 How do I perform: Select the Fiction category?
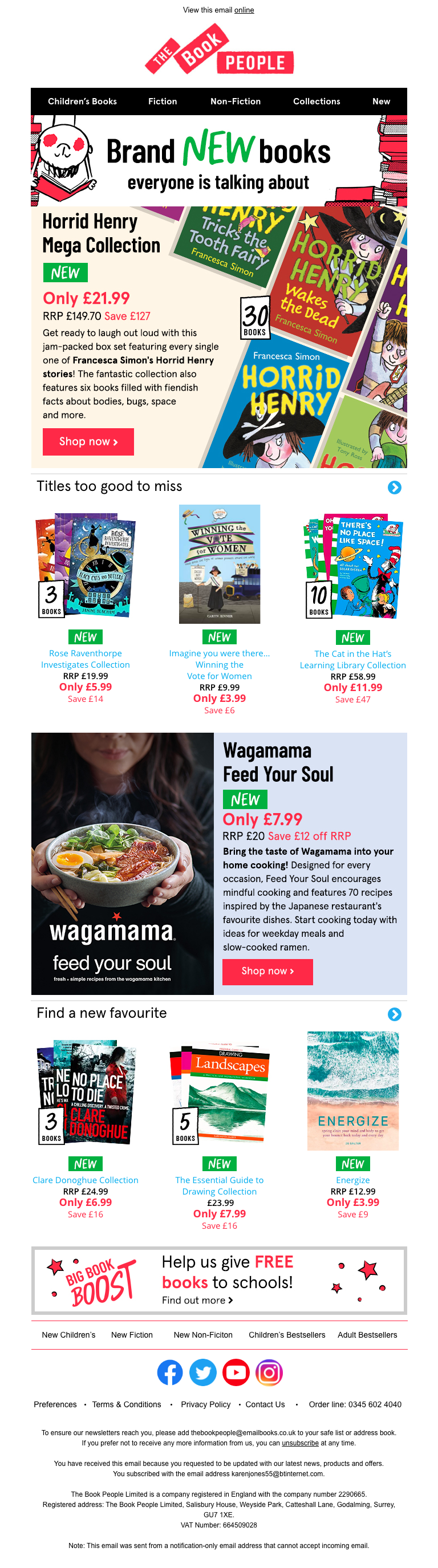163,101
